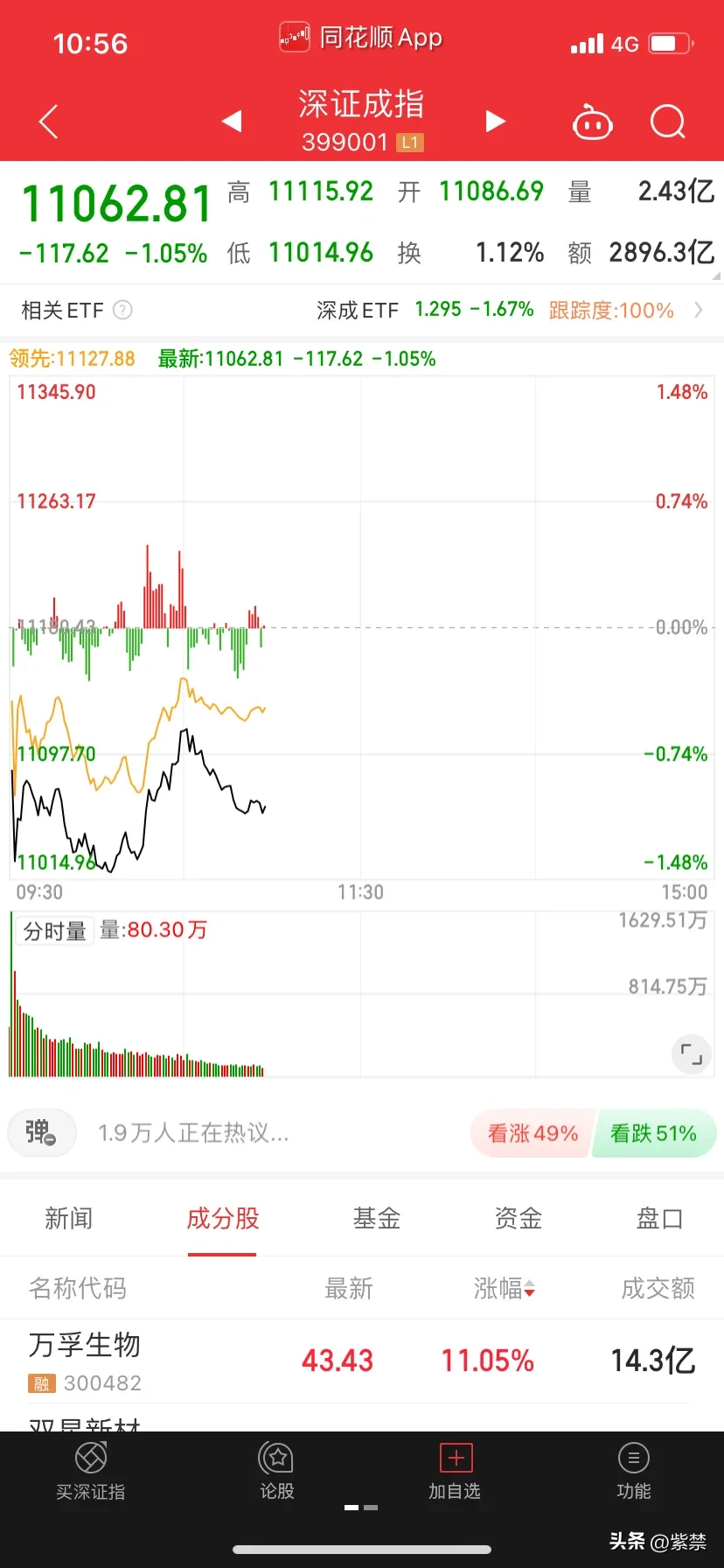The height and width of the screenshot is (1568, 724).
Task: Open the robot assistant icon
Action: pos(592,123)
